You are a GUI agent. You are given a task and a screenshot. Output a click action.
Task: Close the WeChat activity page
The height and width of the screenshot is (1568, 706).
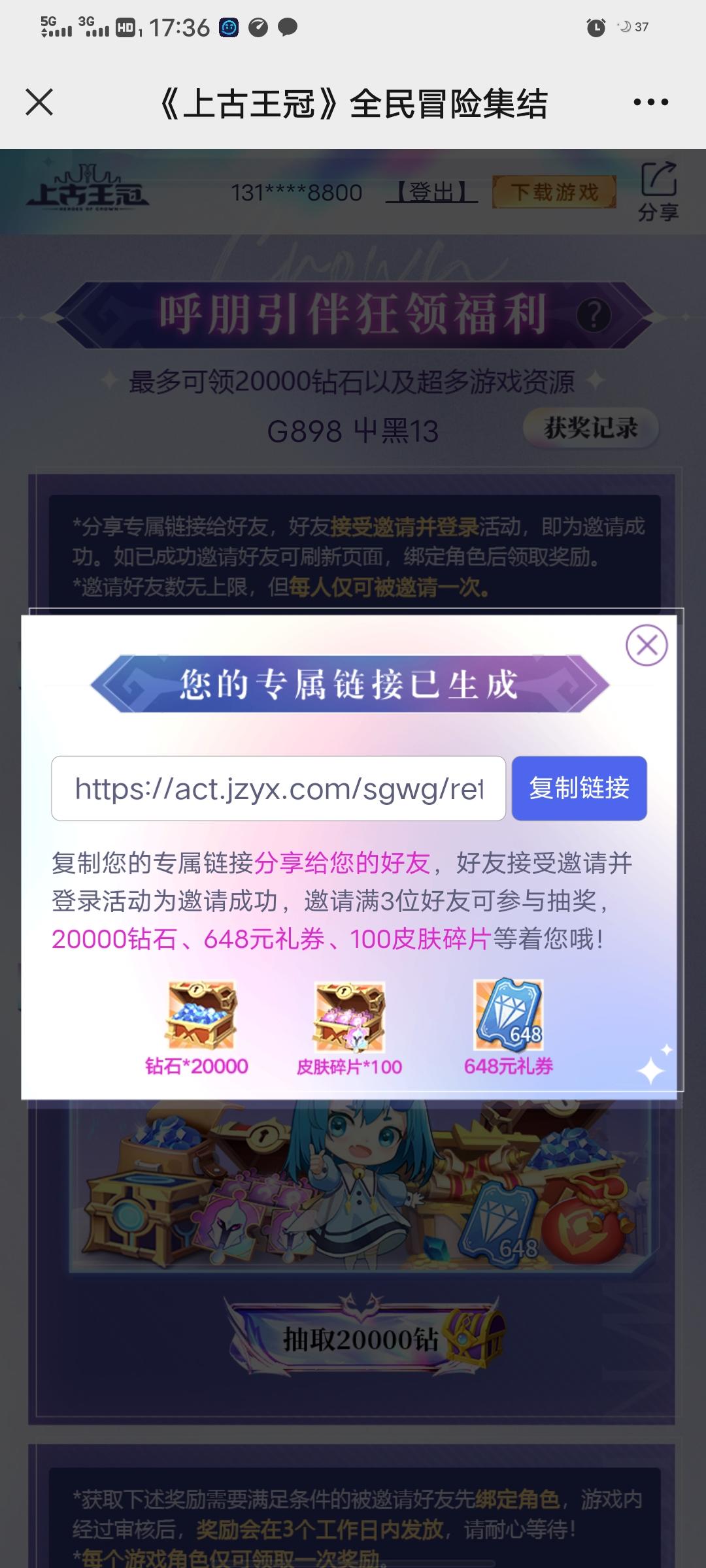pos(39,101)
